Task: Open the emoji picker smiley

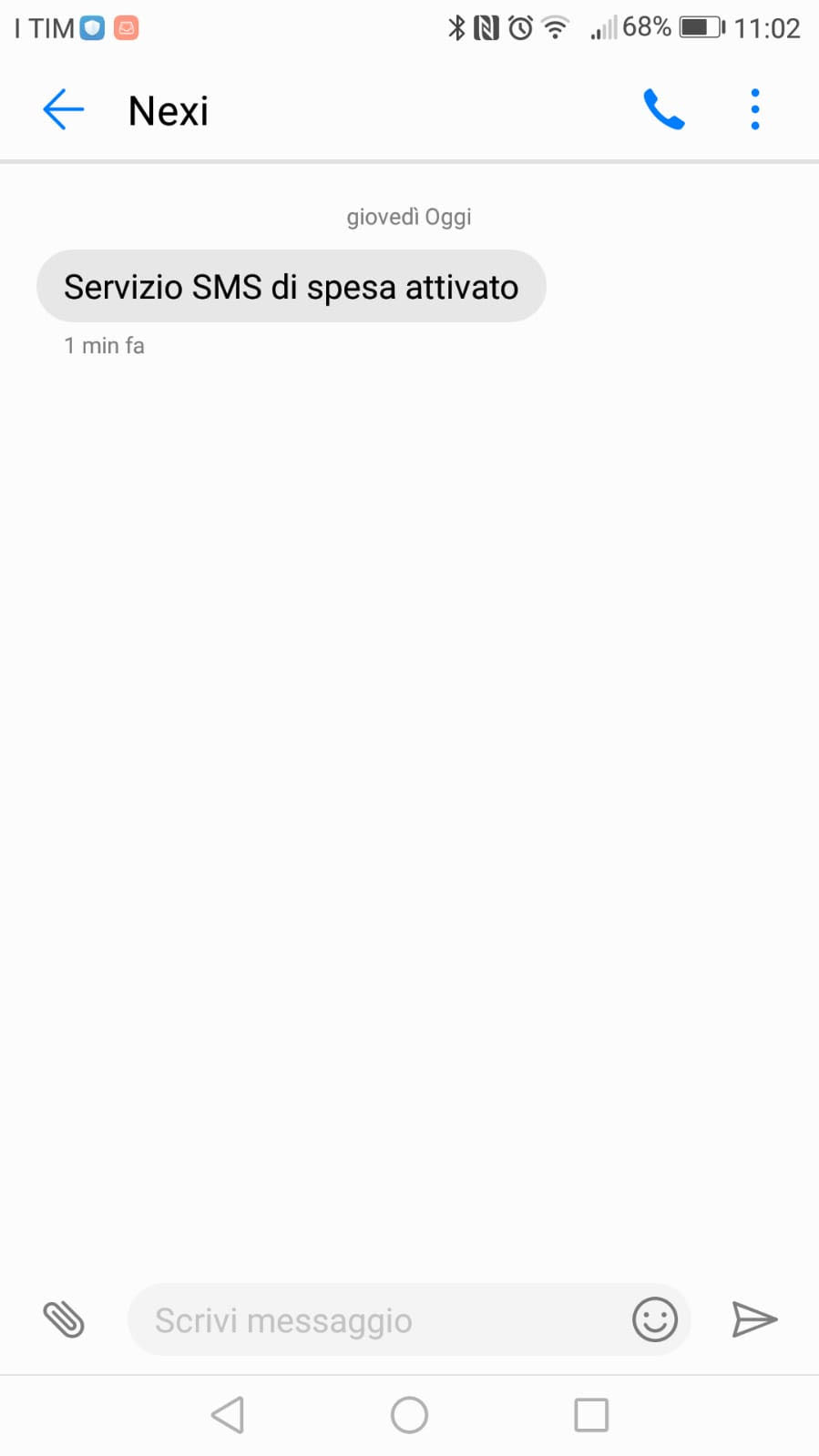Action: pyautogui.click(x=655, y=1319)
